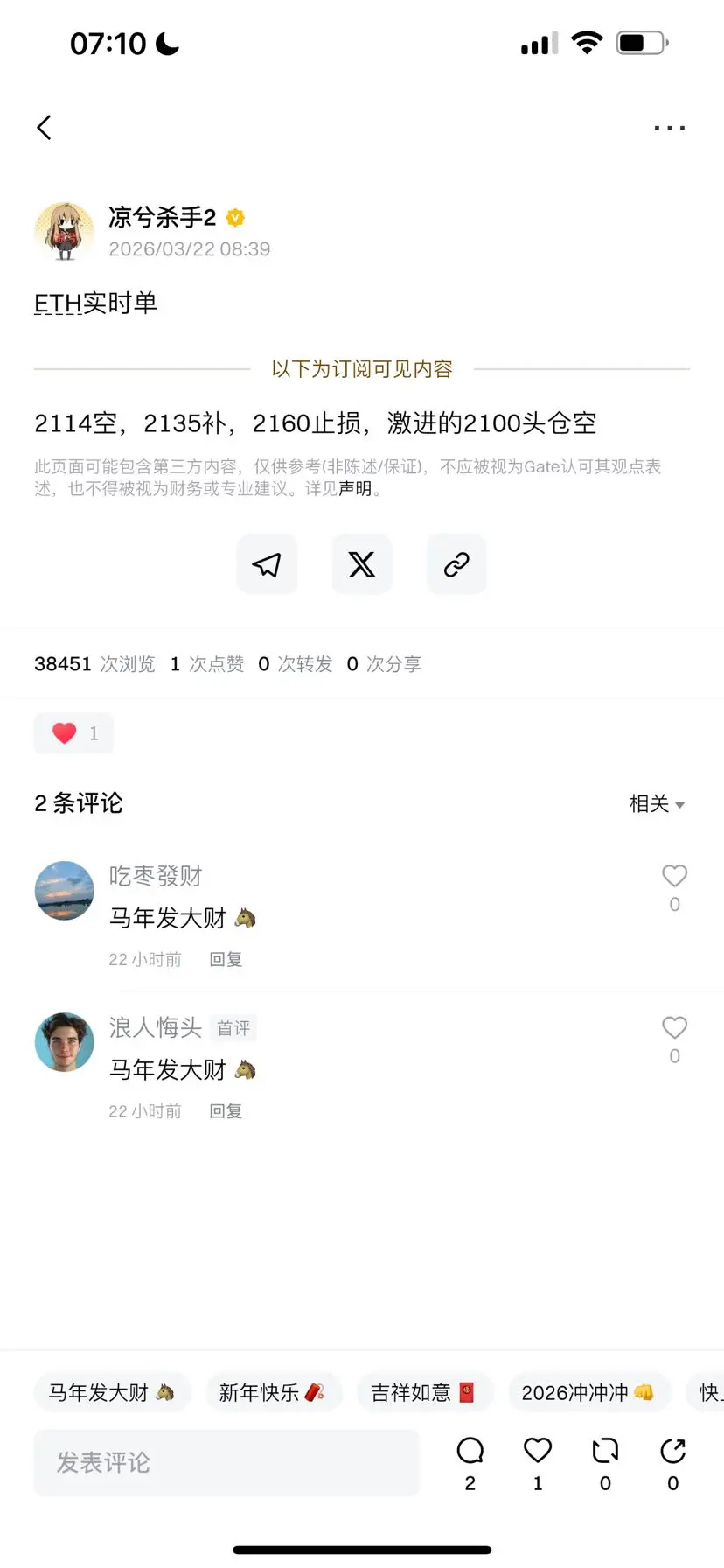Screen dimensions: 724x1568
Task: Like 吃枣發財's comment heart
Action: (x=674, y=875)
